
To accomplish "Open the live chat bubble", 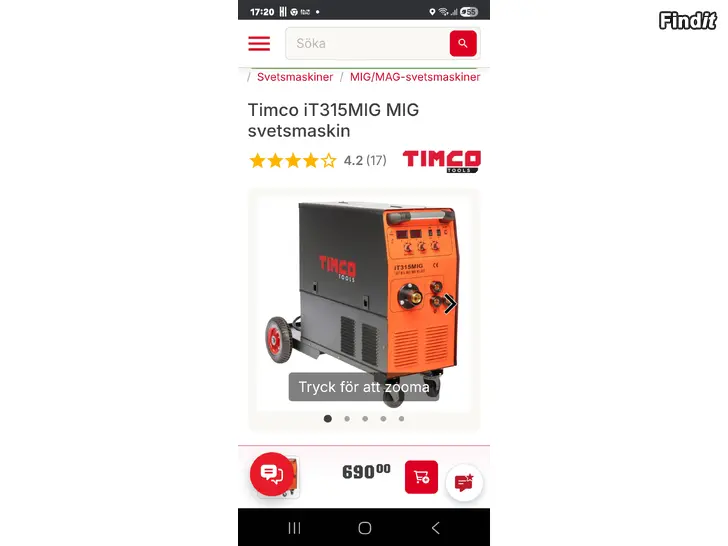I will click(x=271, y=474).
